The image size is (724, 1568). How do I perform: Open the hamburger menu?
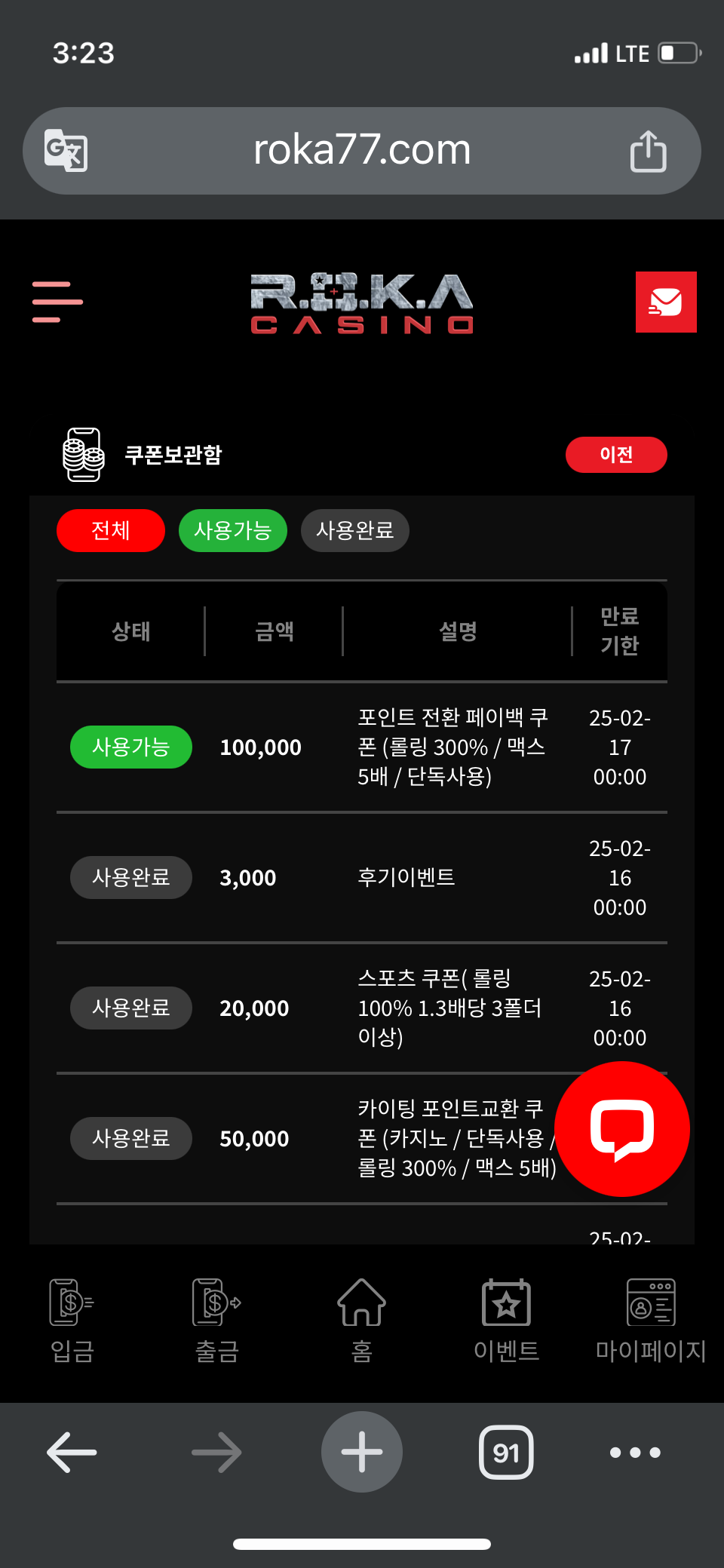pos(57,302)
